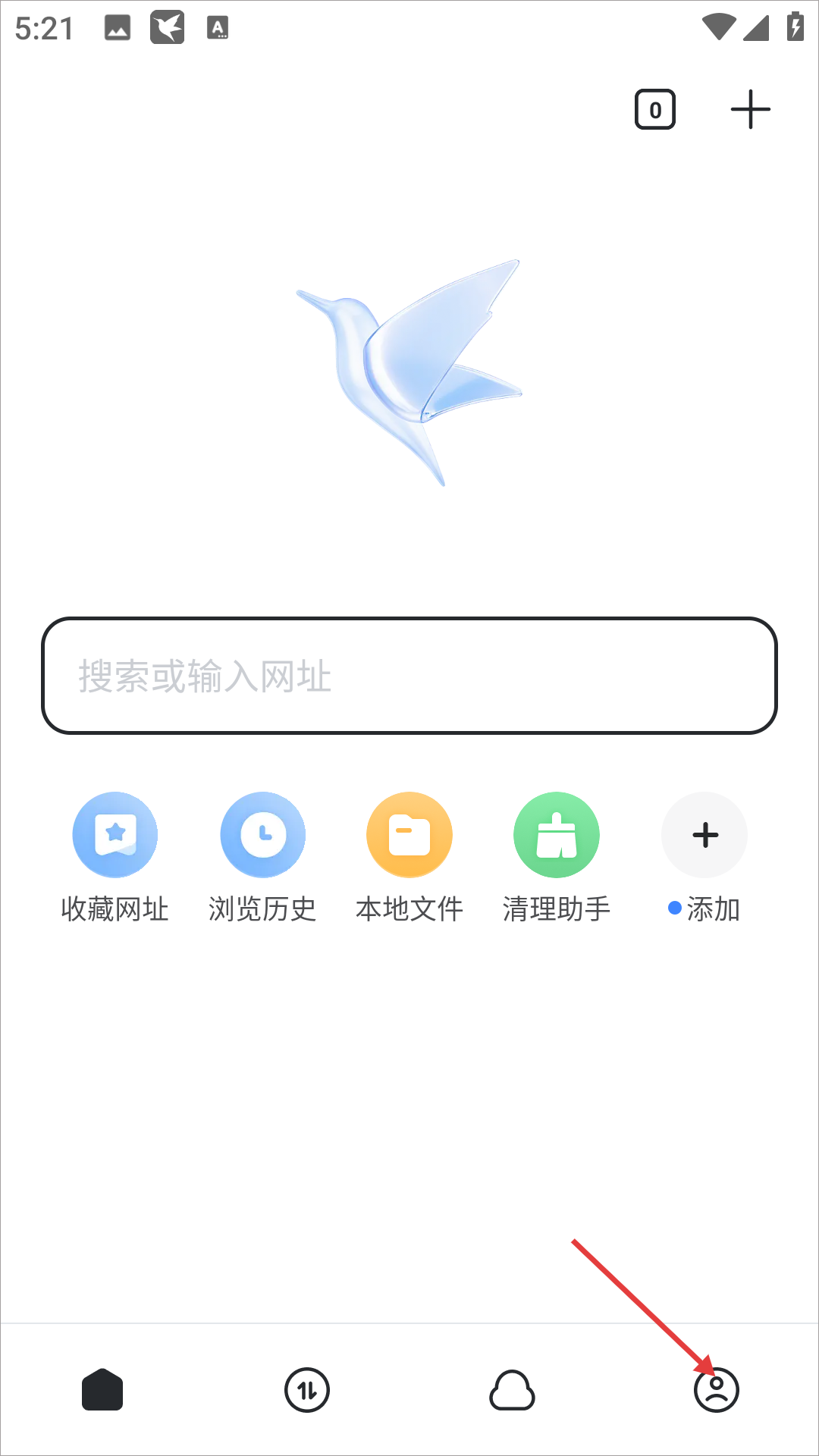
Task: Open the tab switcher showing 0
Action: (x=654, y=108)
